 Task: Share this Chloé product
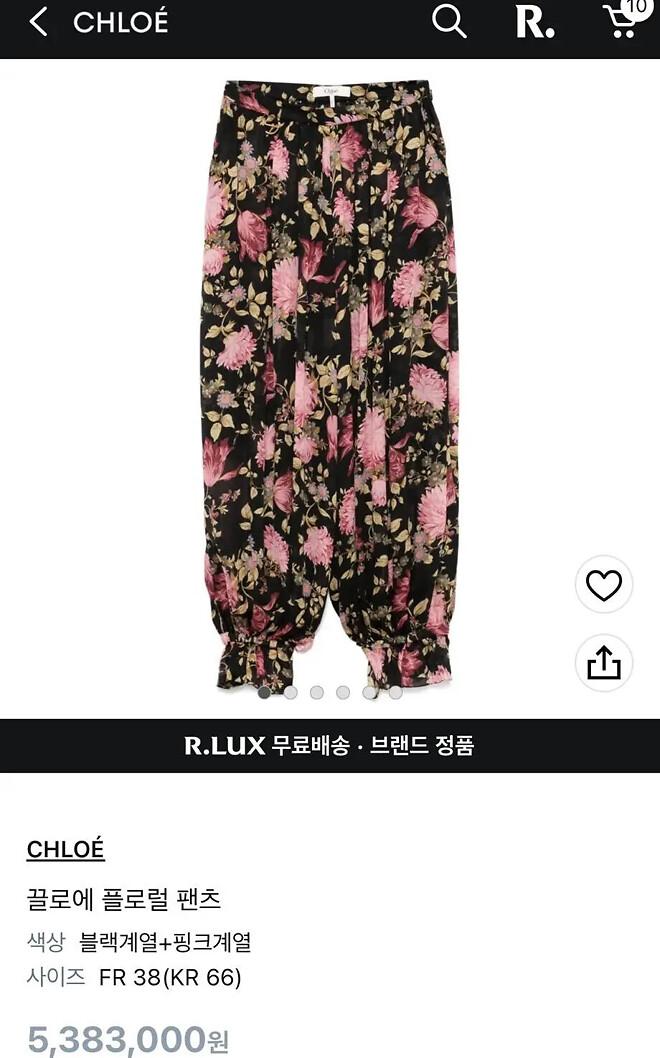point(604,663)
